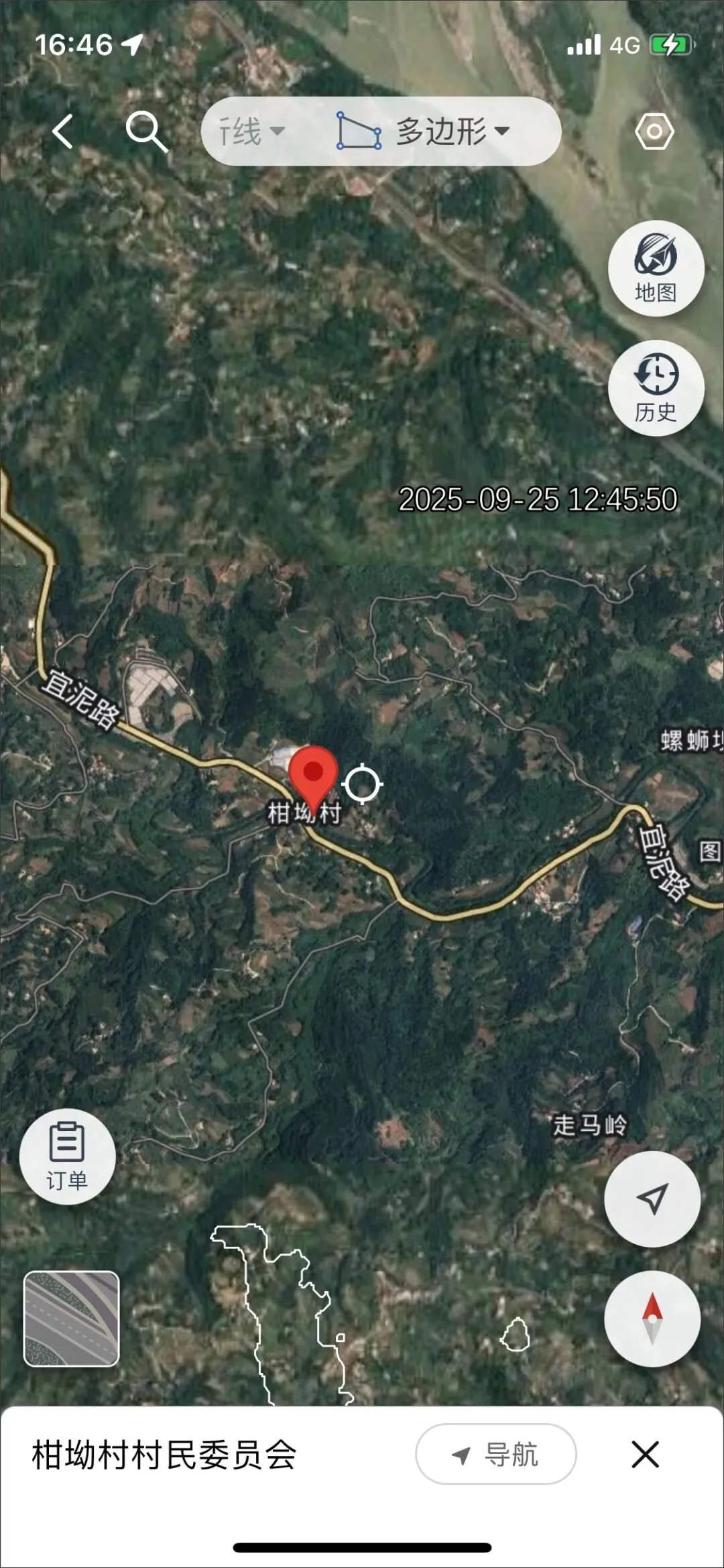Reset orientation with the compass button
The image size is (724, 1568).
click(x=652, y=1319)
